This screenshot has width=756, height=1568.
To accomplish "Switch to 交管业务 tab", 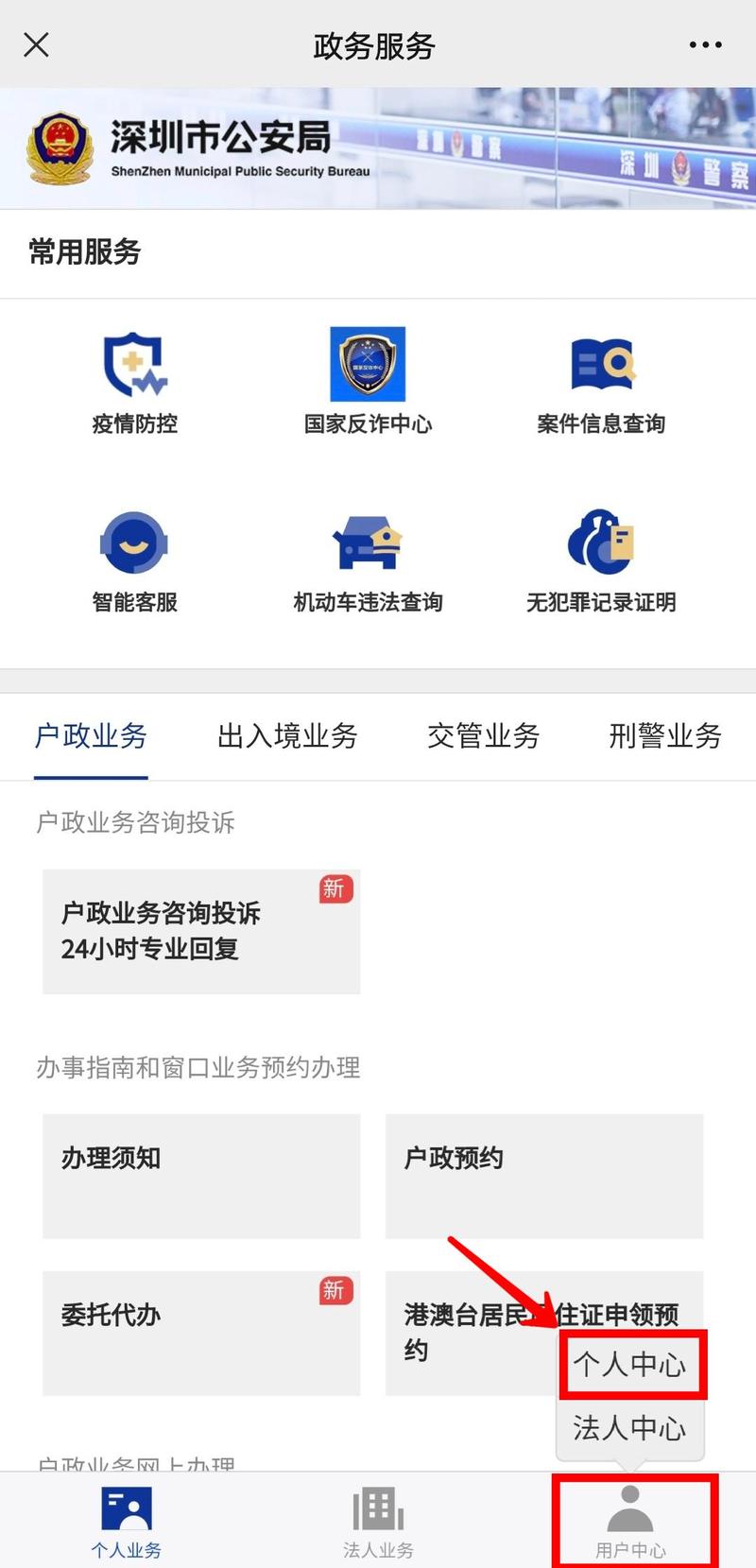I will pos(483,736).
